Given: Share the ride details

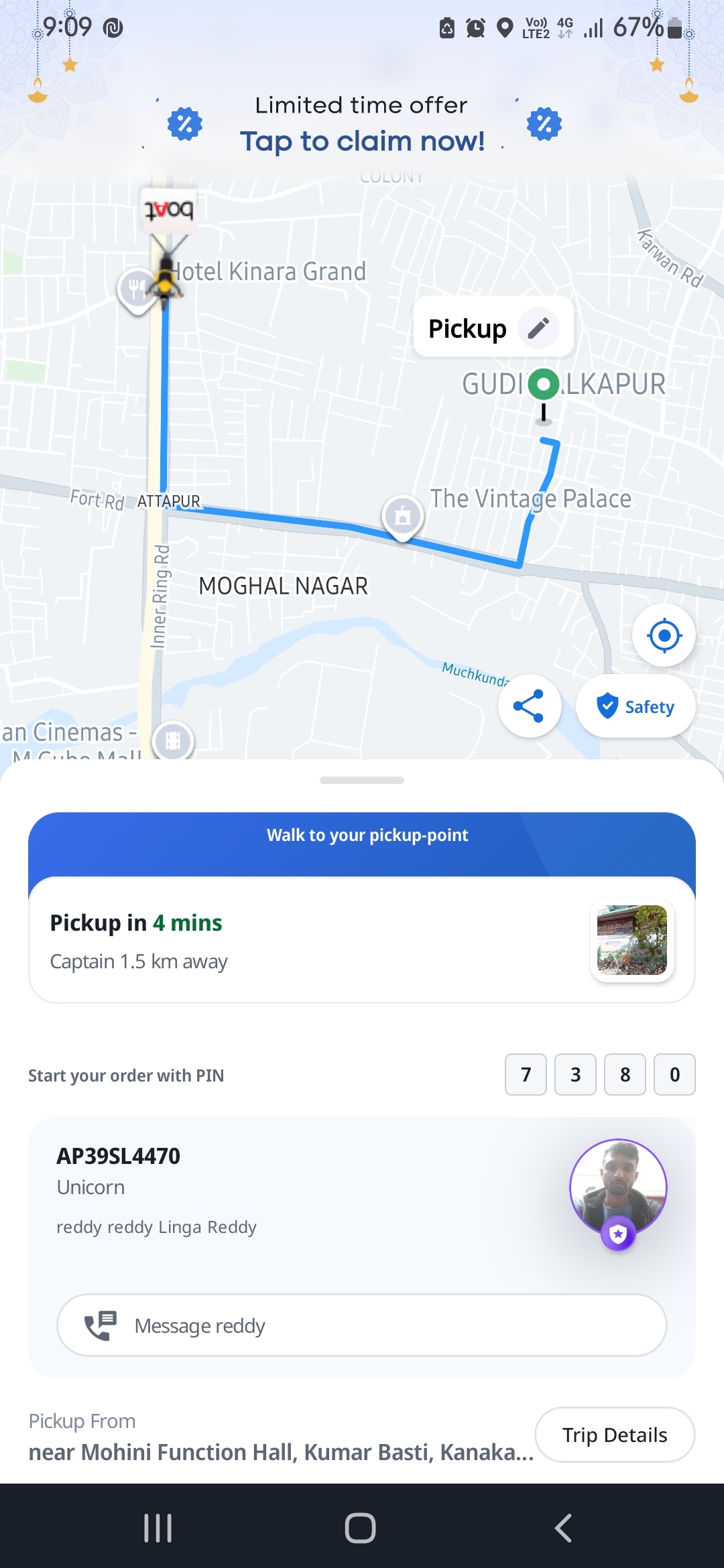Looking at the screenshot, I should 530,706.
